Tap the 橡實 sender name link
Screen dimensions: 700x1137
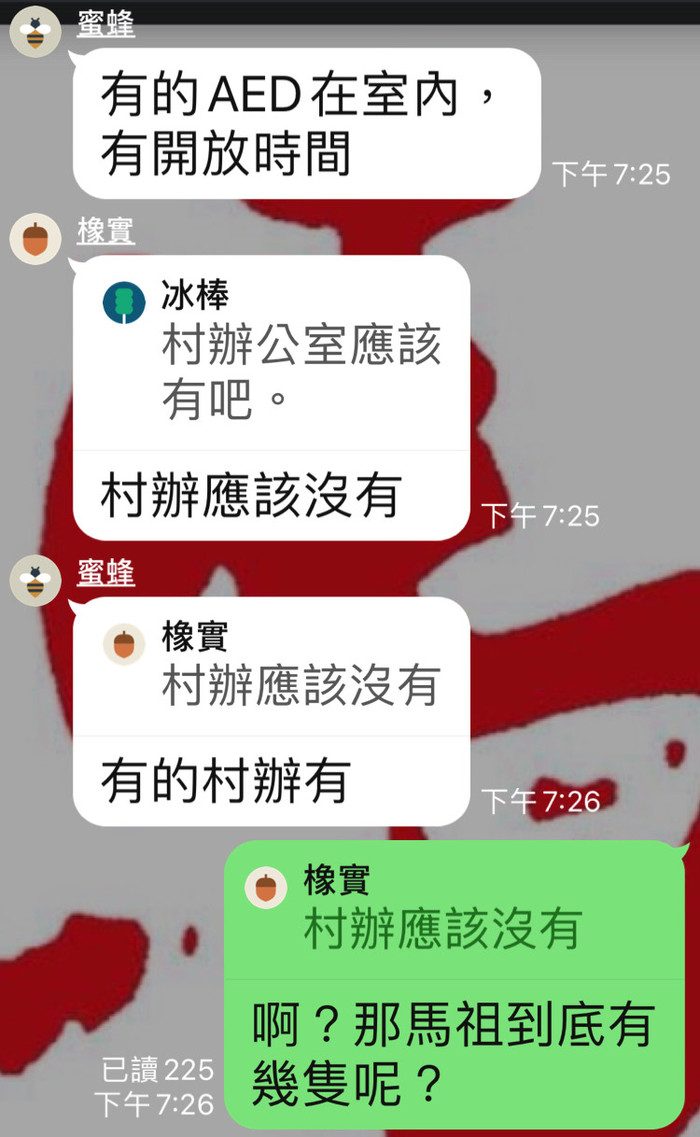pos(106,232)
